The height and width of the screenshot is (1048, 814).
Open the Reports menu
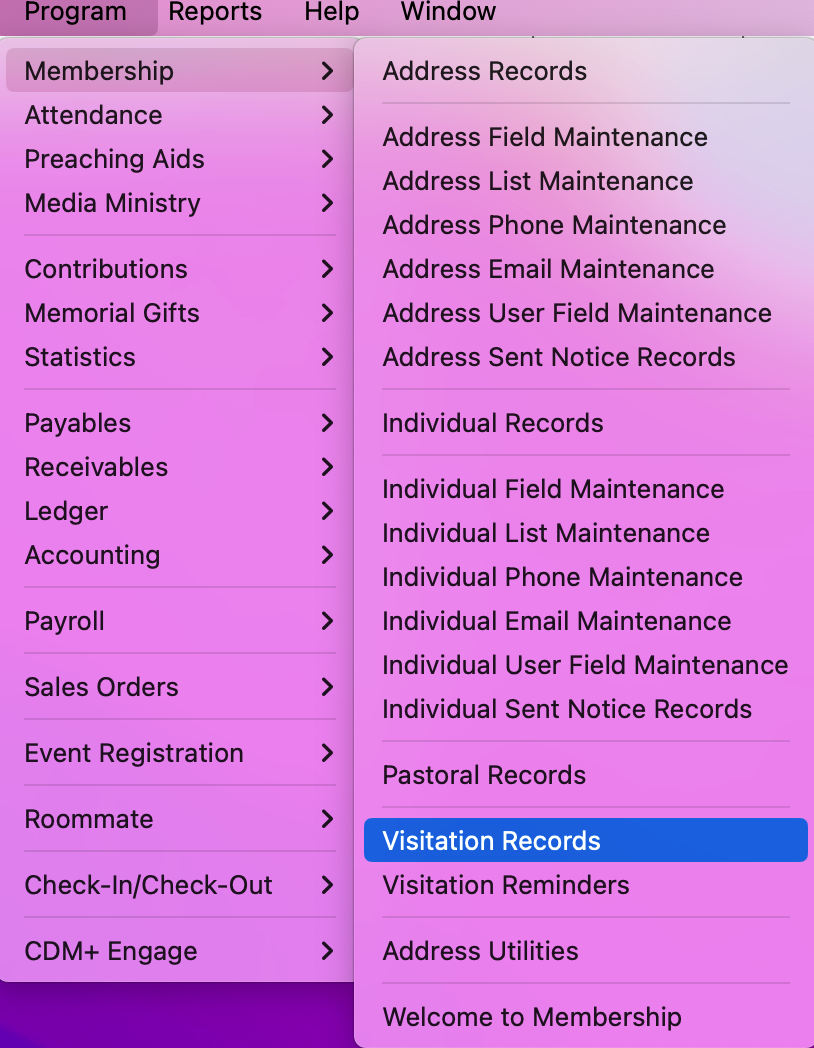[x=214, y=13]
